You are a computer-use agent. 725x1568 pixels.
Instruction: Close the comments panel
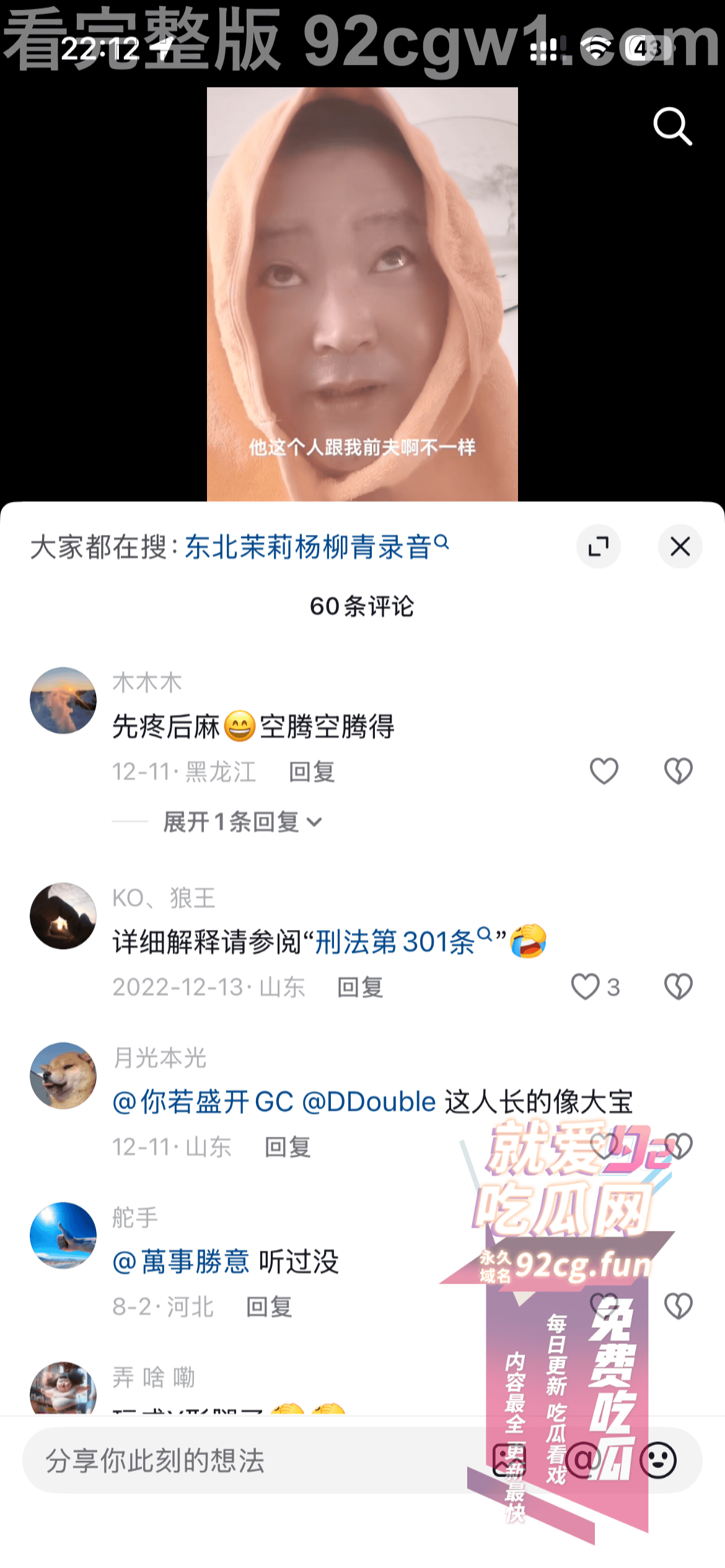pos(680,547)
